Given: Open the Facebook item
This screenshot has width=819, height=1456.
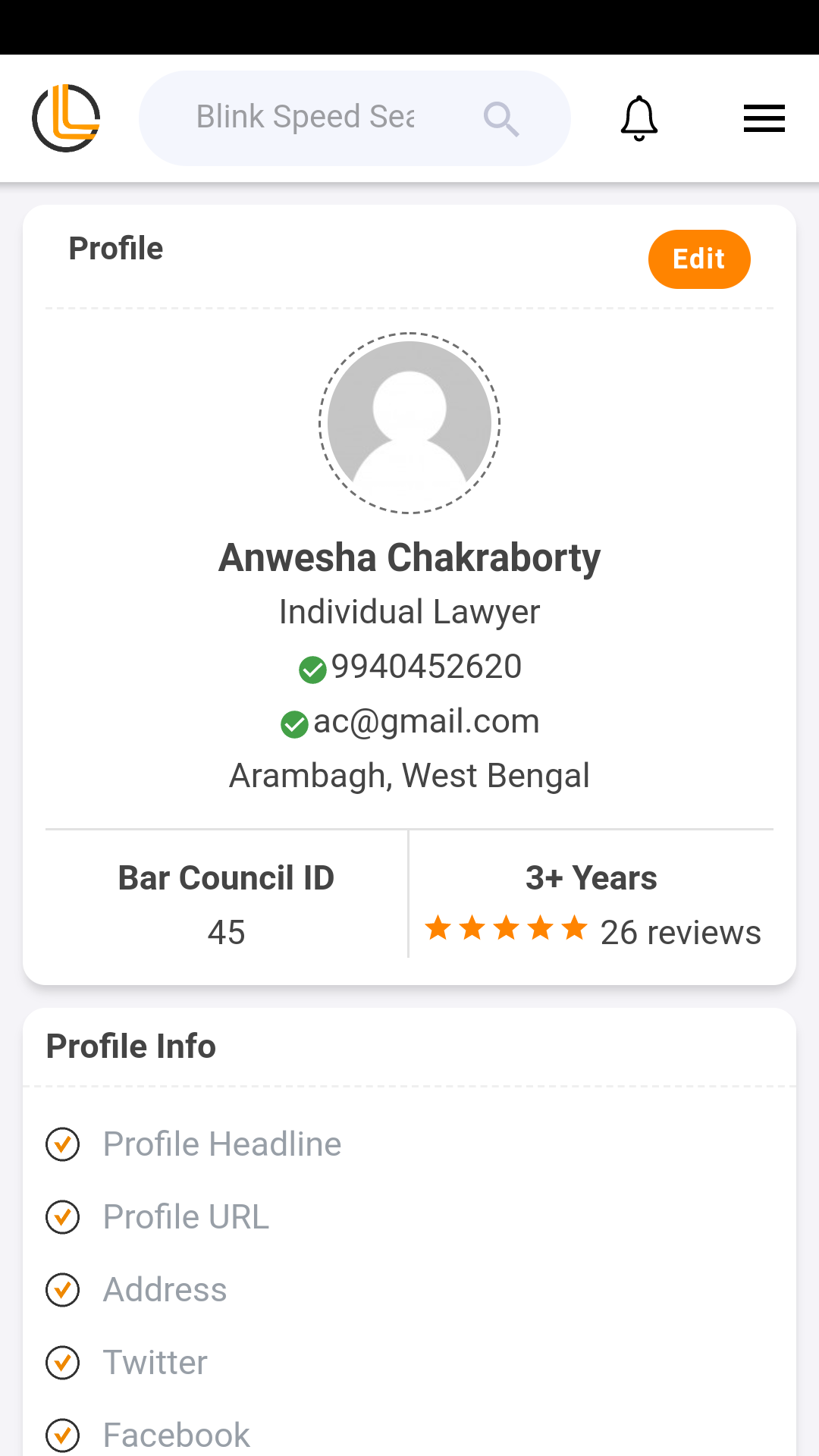Looking at the screenshot, I should tap(176, 1435).
